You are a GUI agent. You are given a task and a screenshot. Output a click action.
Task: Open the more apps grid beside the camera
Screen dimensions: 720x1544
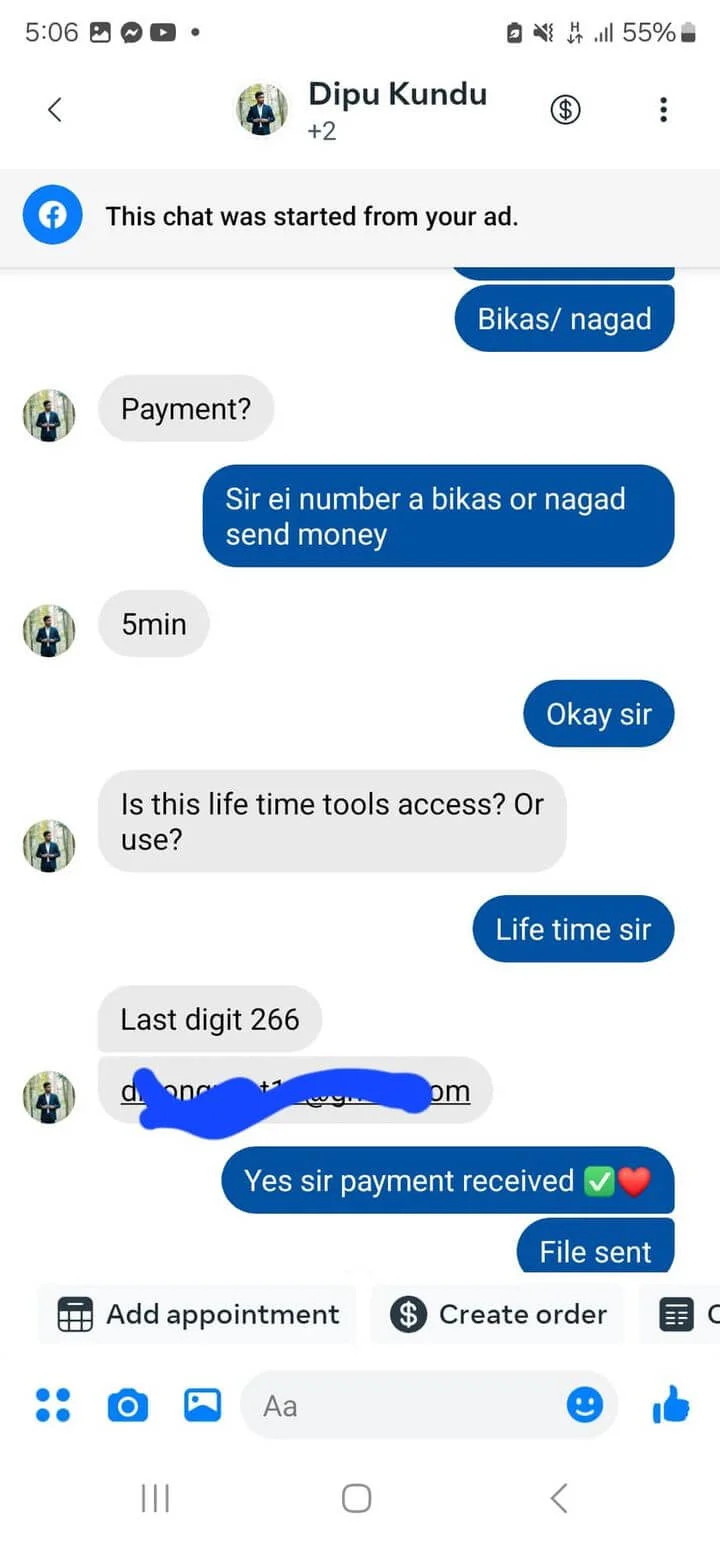pos(52,1404)
